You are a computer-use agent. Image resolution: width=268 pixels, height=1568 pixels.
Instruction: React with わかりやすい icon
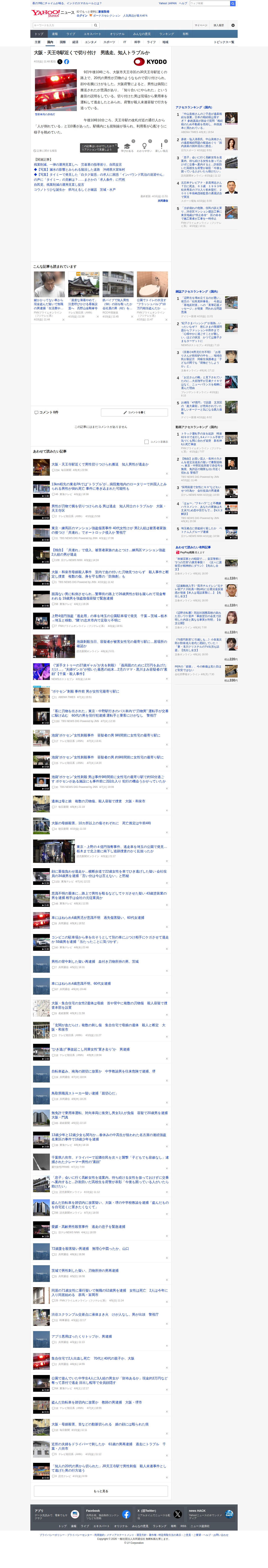click(144, 147)
